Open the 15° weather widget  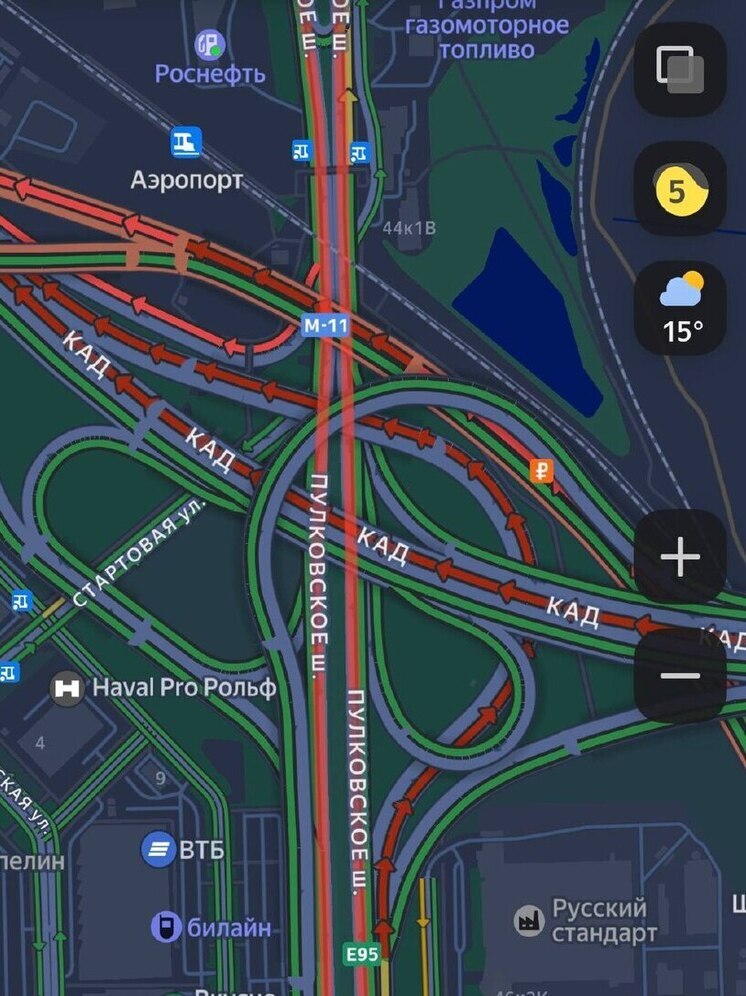pyautogui.click(x=680, y=308)
